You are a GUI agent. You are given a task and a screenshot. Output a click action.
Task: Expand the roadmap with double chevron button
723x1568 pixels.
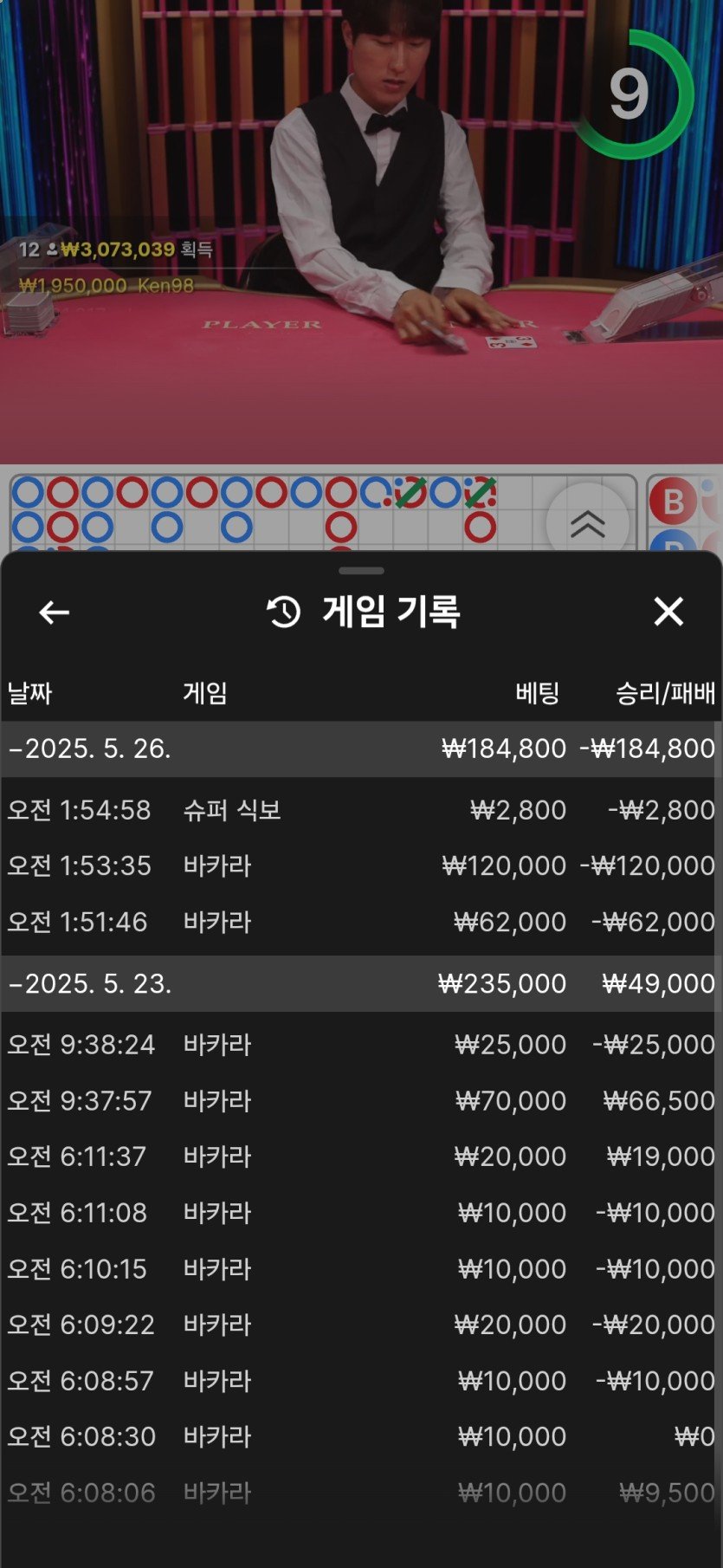coord(588,523)
